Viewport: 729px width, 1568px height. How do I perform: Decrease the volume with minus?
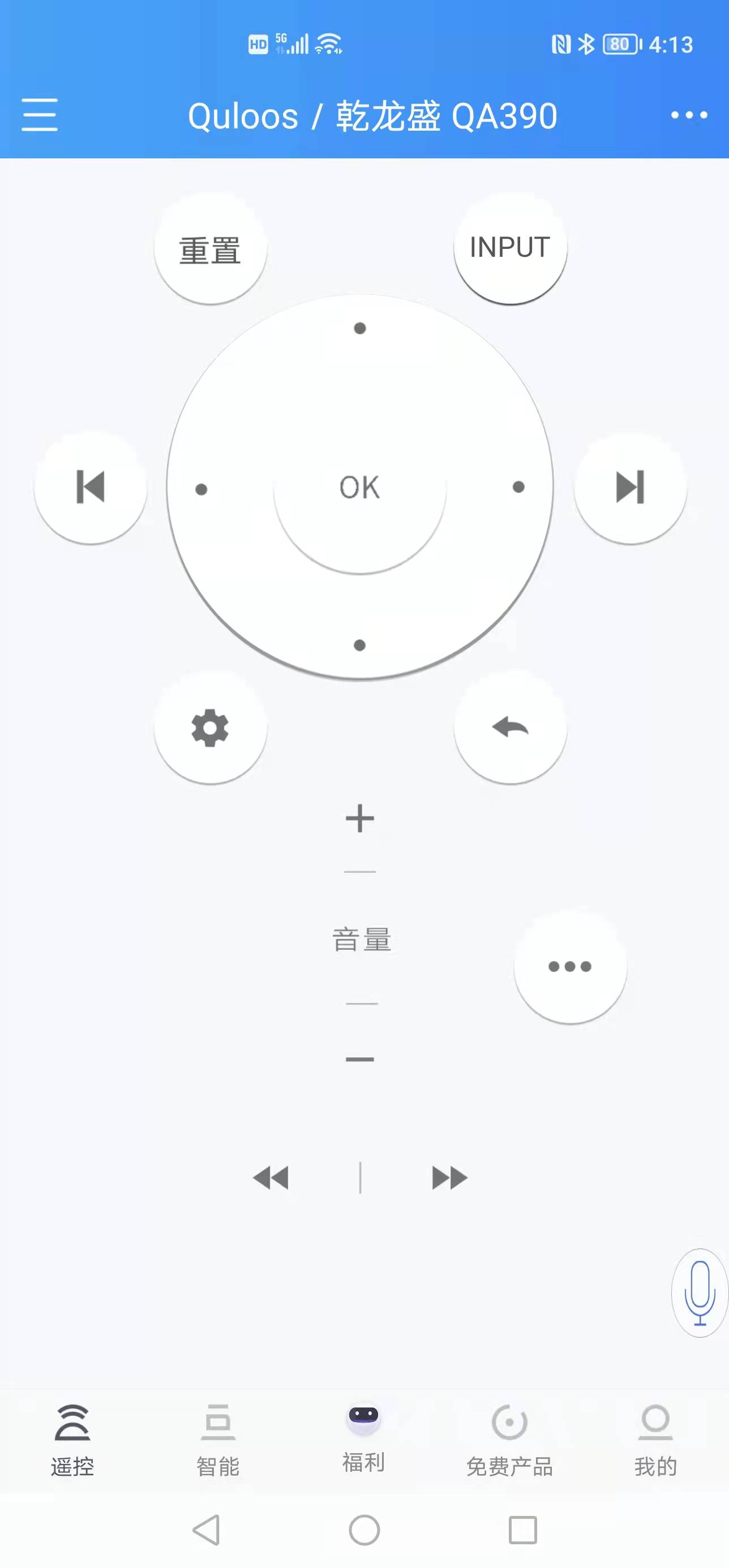(360, 1059)
